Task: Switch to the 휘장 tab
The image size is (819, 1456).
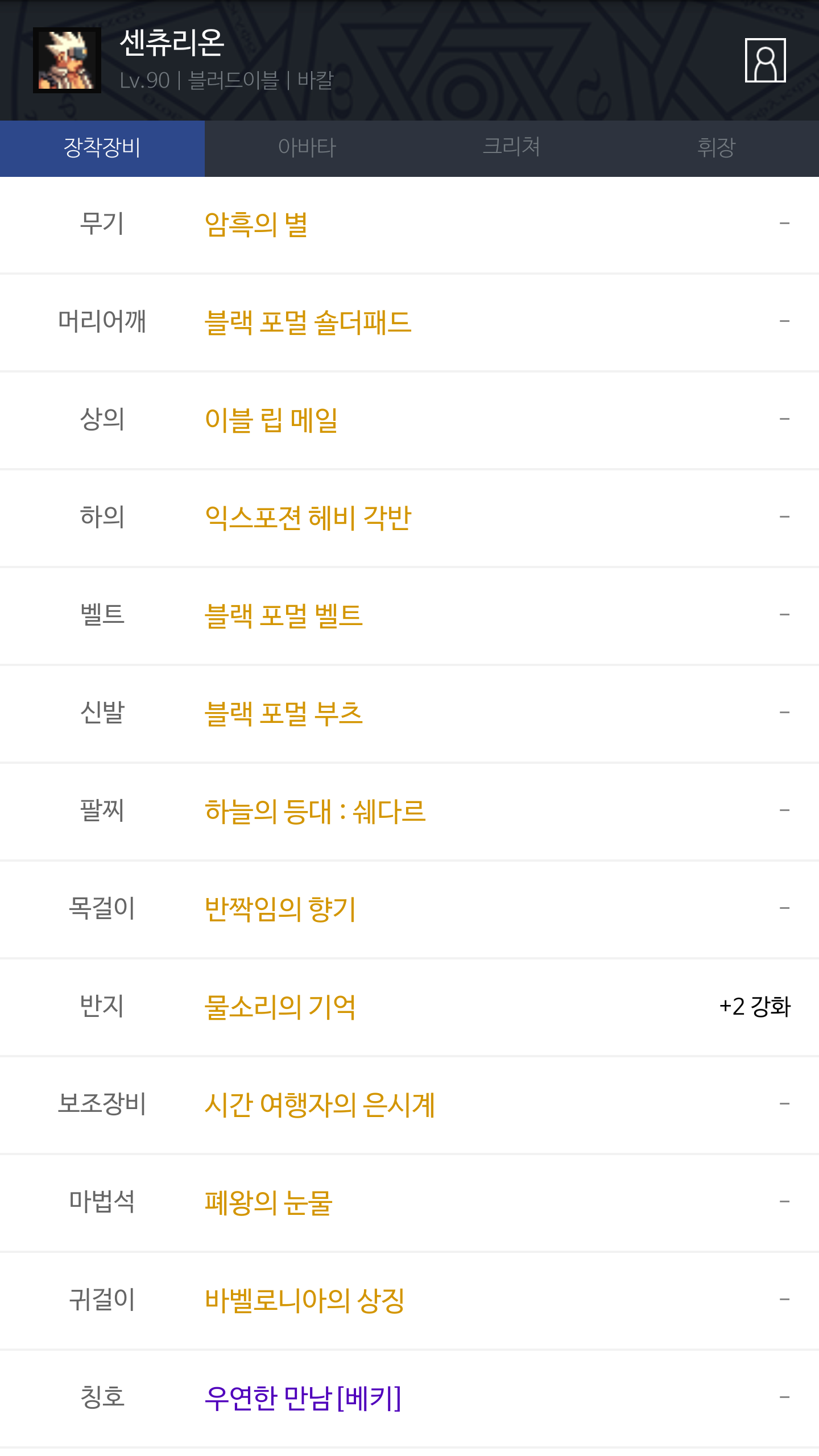Action: 716,148
